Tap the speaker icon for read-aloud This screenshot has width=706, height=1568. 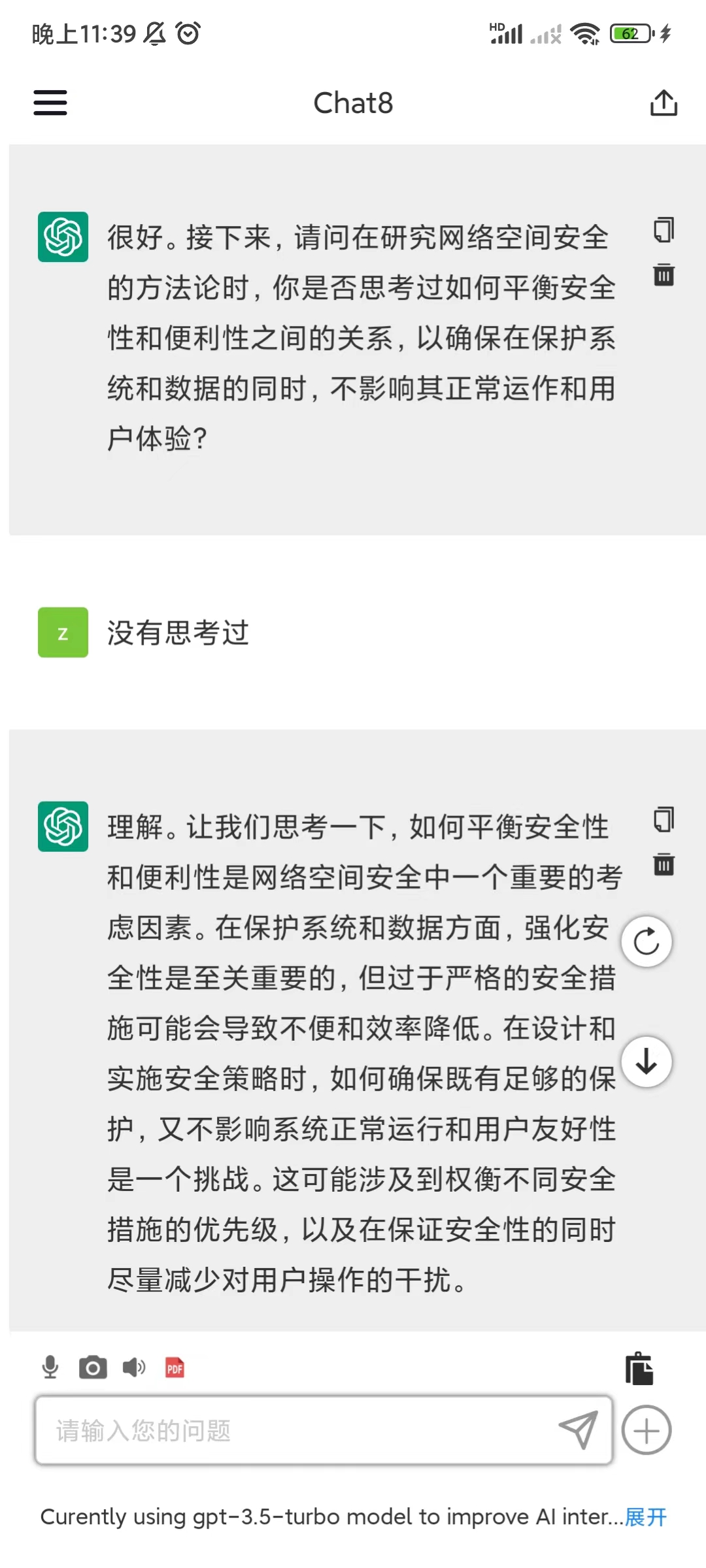(134, 1367)
